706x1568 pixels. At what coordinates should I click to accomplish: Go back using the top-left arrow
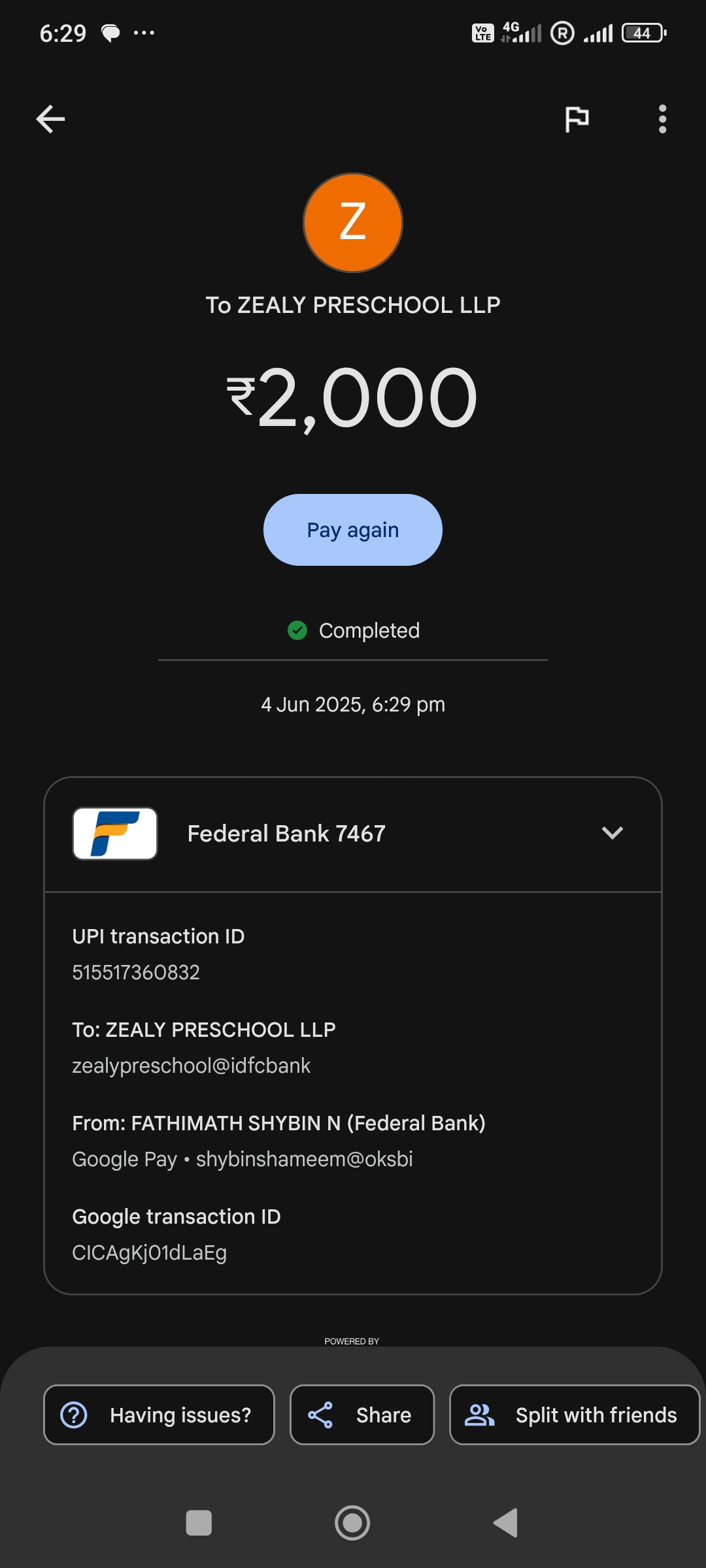[x=50, y=119]
